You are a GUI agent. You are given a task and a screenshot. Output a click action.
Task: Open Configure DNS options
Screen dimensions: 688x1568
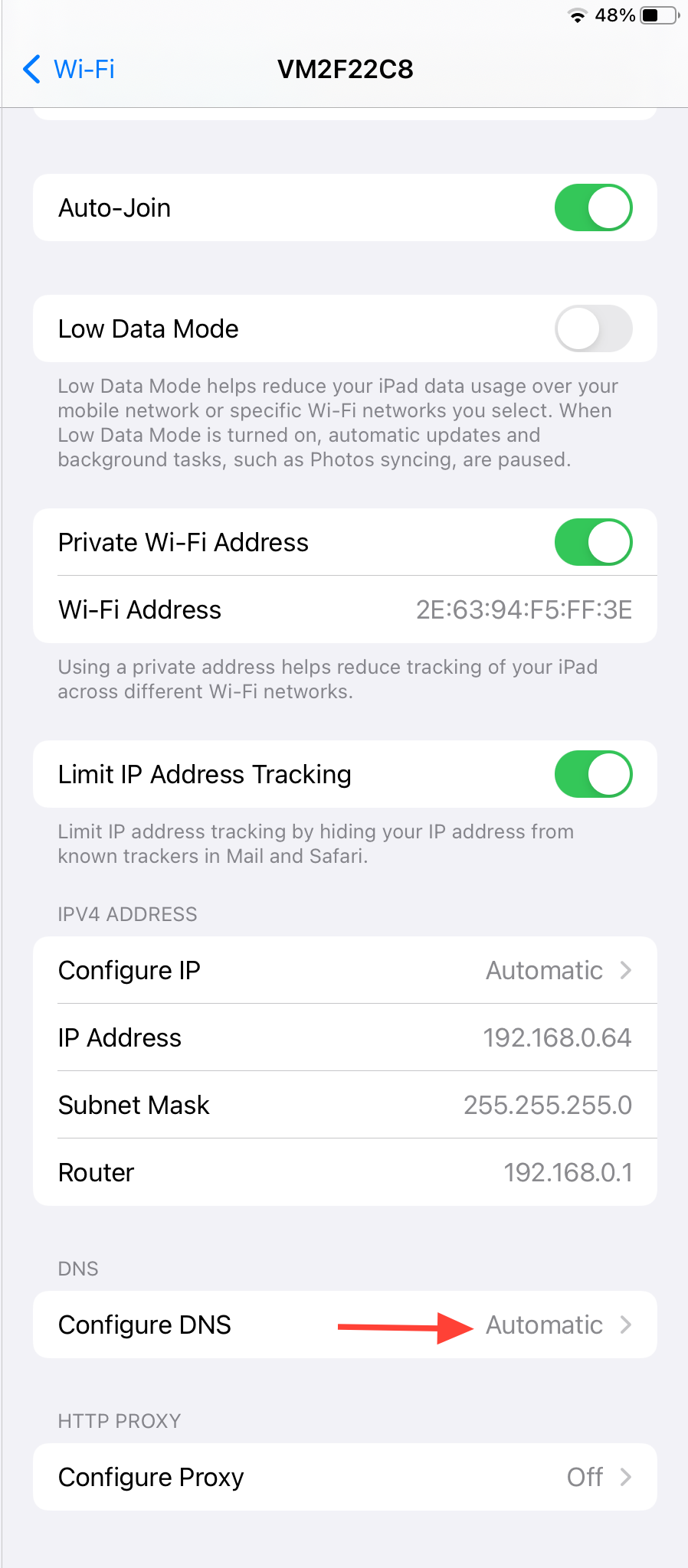tap(345, 1325)
